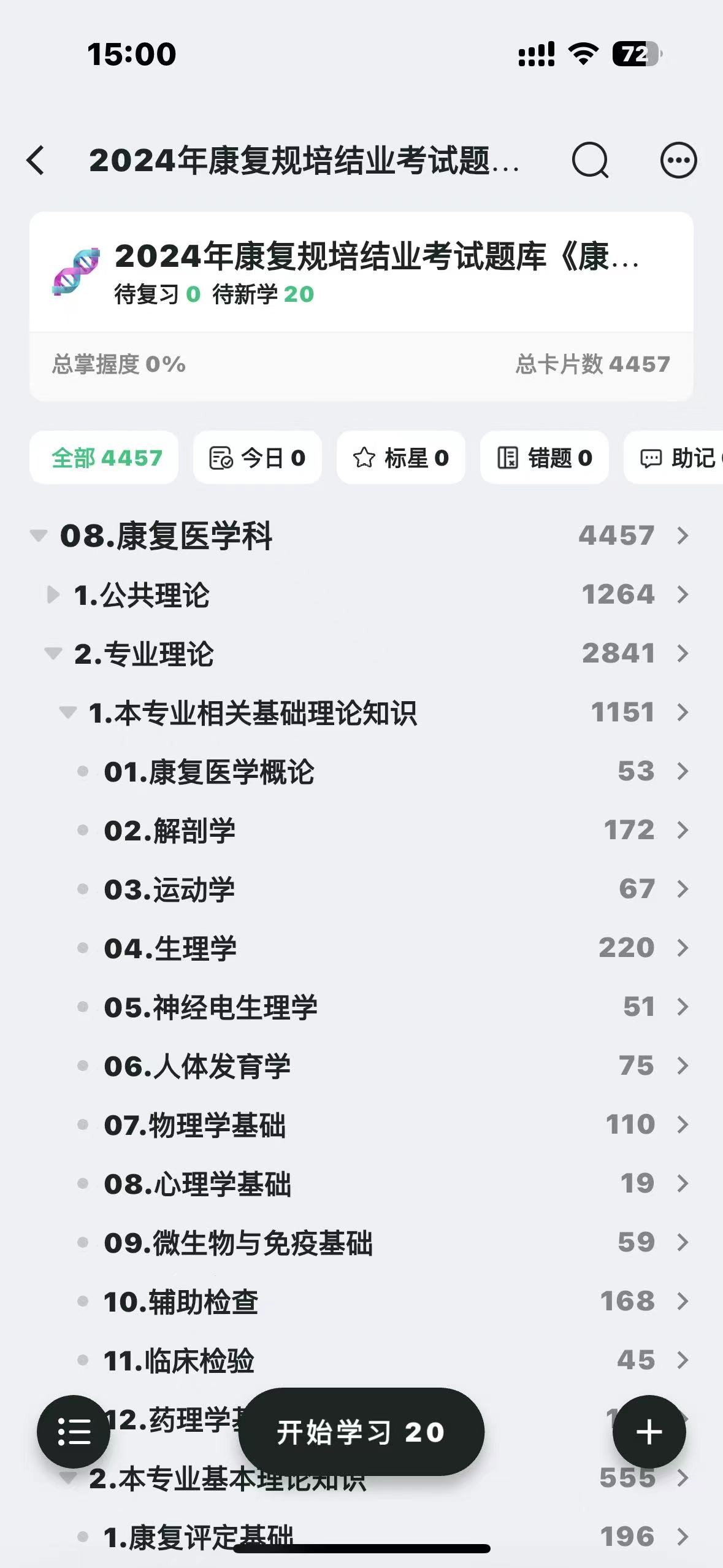This screenshot has height=1568, width=723.
Task: Show 标星 starred cards
Action: 401,458
